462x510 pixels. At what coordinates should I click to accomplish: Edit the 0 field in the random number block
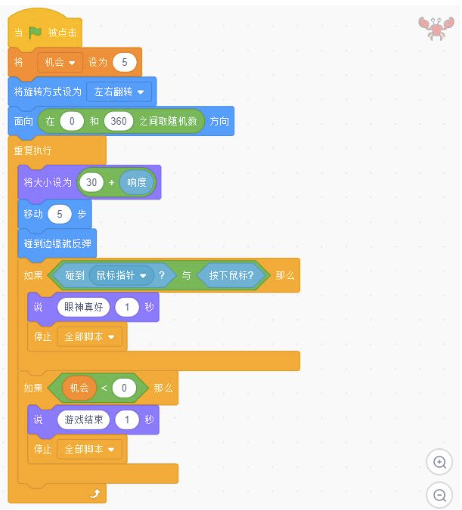pyautogui.click(x=72, y=121)
